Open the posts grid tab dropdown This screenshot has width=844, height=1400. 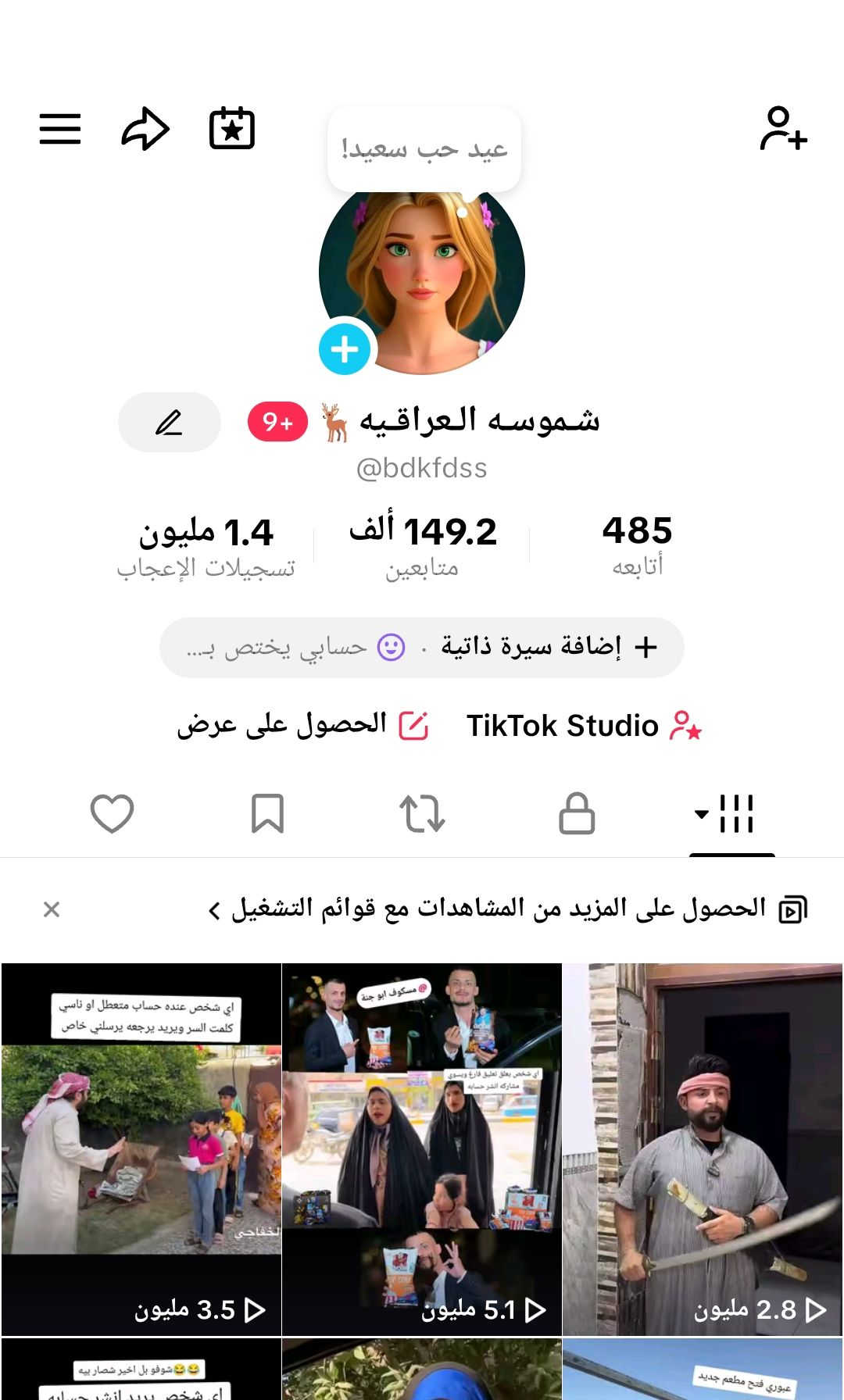tap(725, 814)
